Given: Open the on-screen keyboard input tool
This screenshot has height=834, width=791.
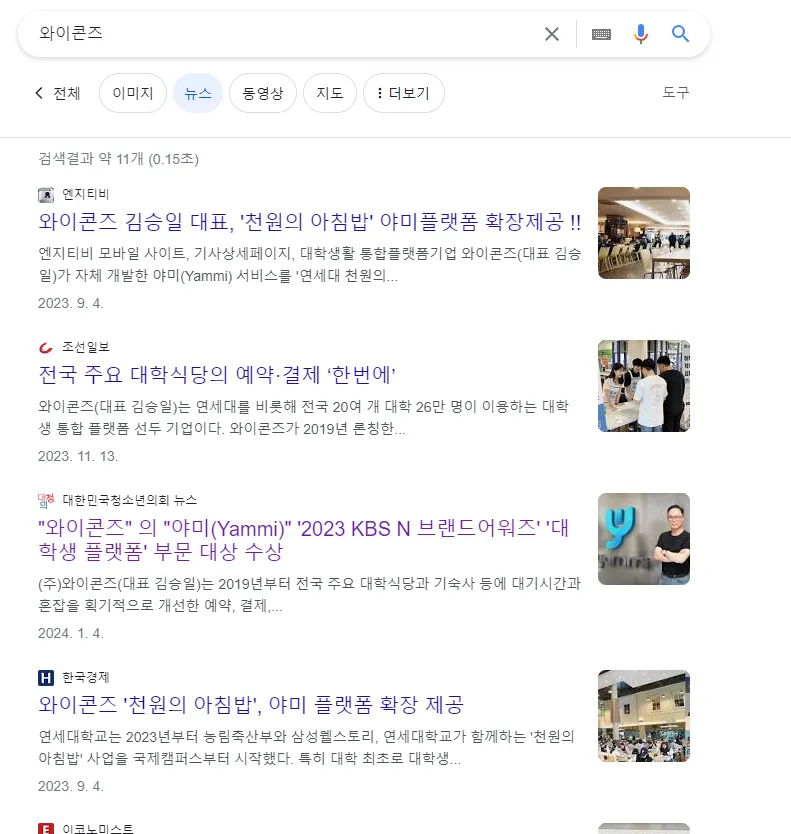Looking at the screenshot, I should pyautogui.click(x=601, y=34).
